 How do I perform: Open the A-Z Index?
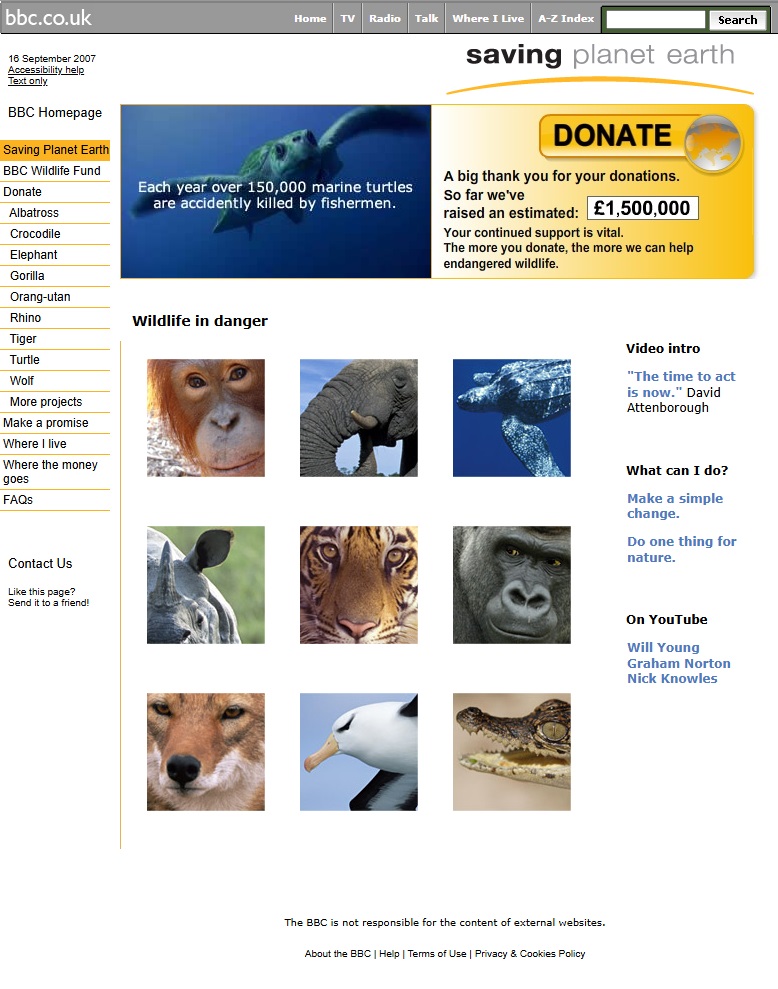coord(566,19)
